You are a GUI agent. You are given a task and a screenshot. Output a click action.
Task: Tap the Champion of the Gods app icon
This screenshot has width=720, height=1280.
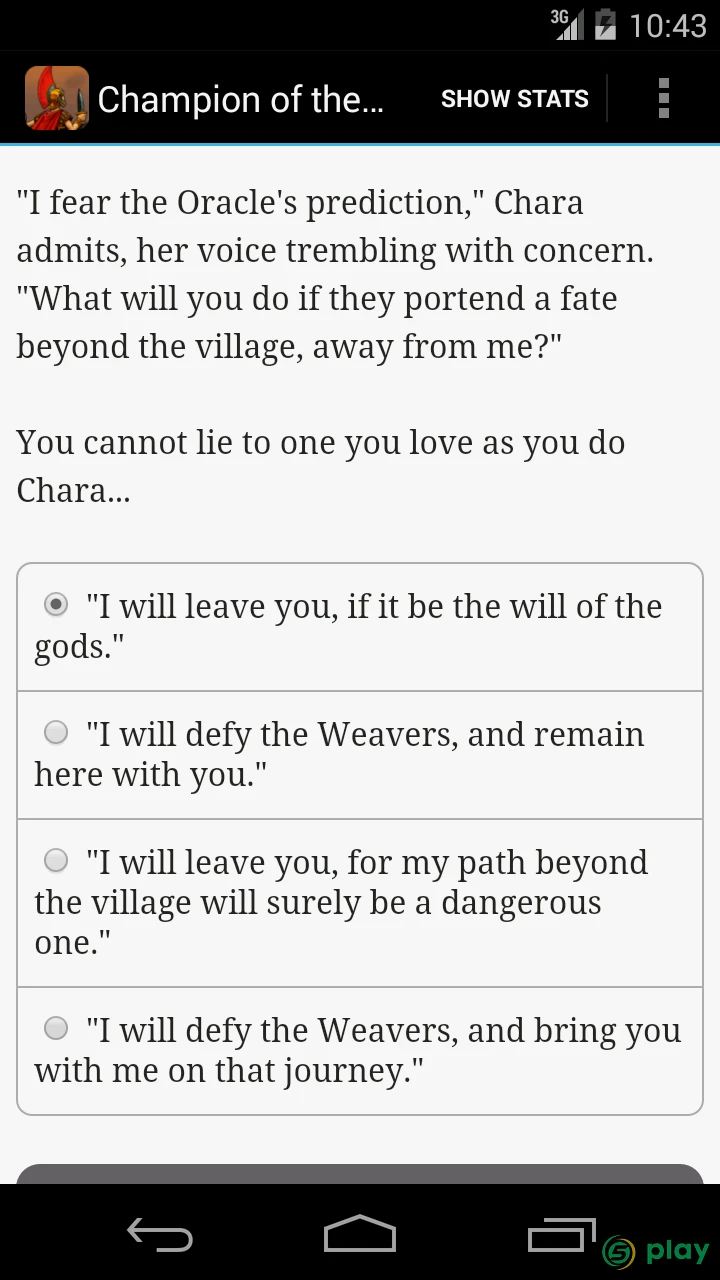click(57, 99)
